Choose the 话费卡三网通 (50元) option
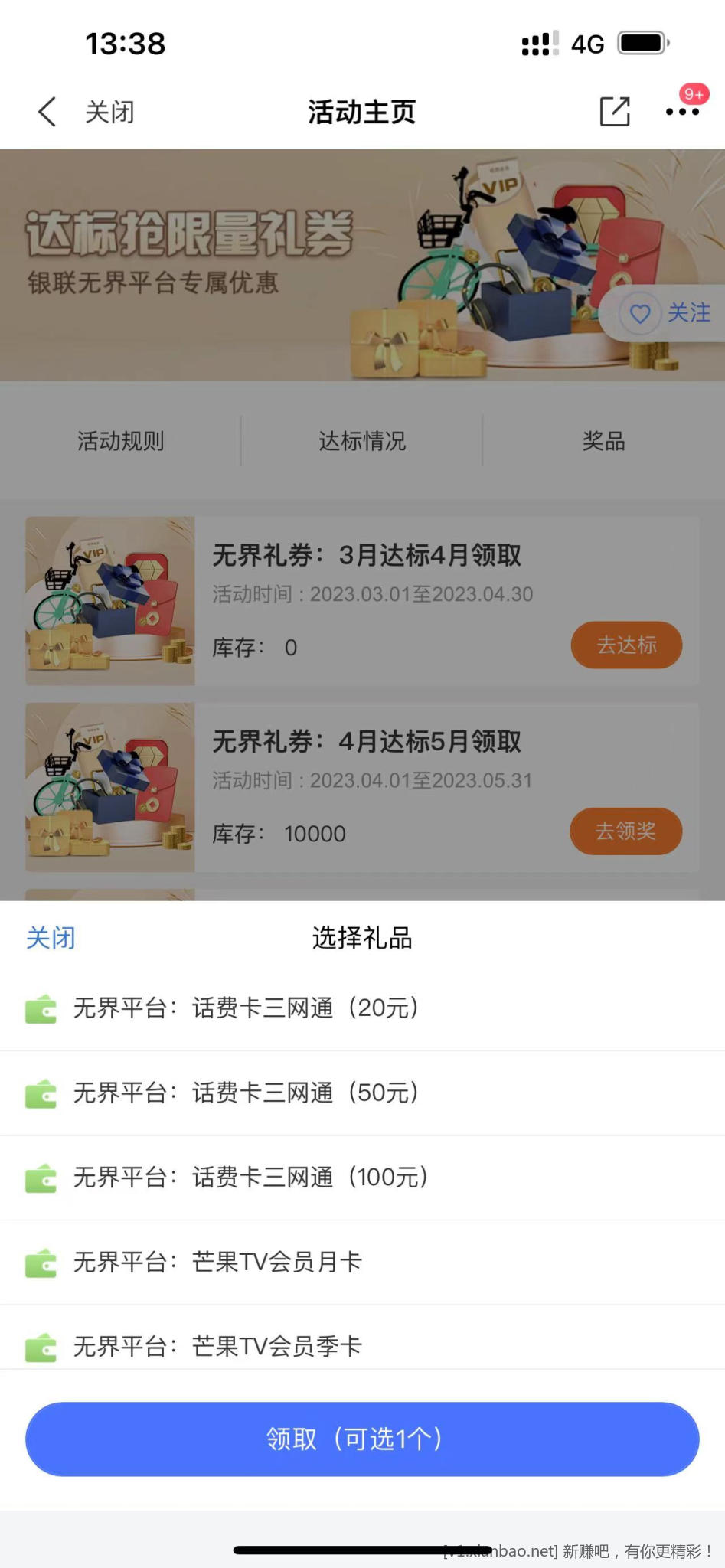The image size is (725, 1568). tap(247, 1093)
